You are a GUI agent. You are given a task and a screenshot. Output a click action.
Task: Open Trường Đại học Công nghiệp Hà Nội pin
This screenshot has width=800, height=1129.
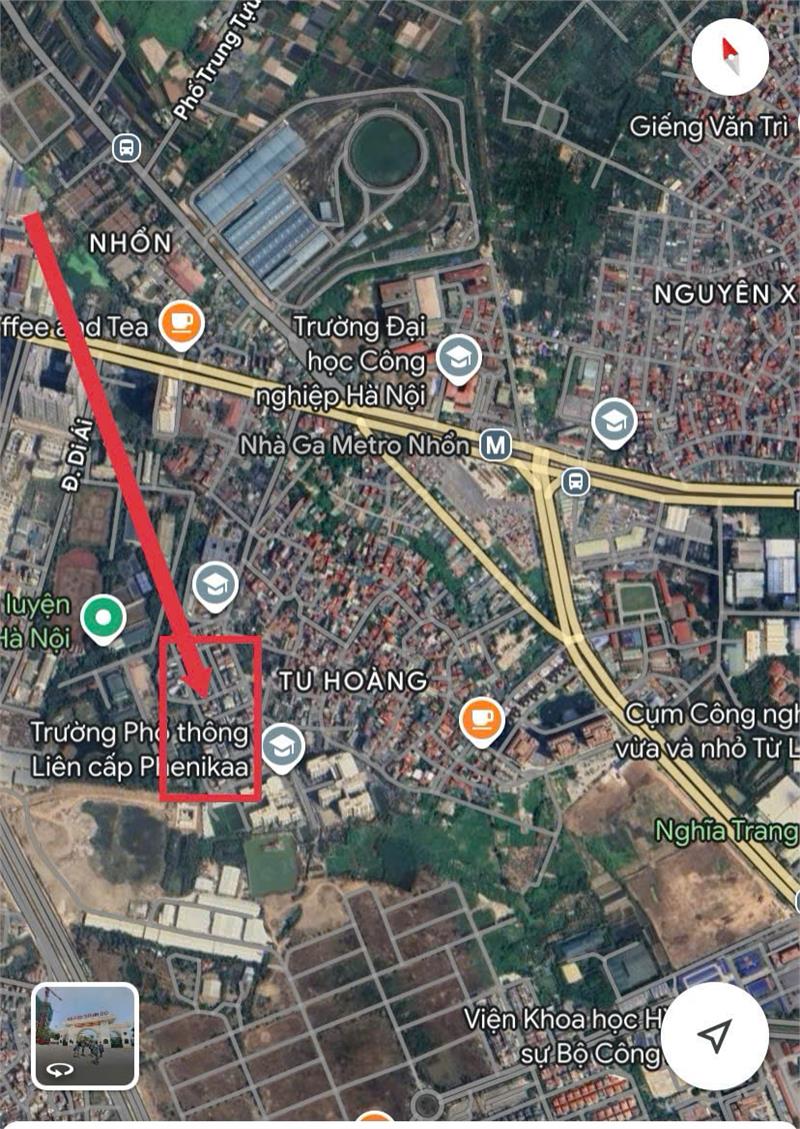[x=459, y=358]
